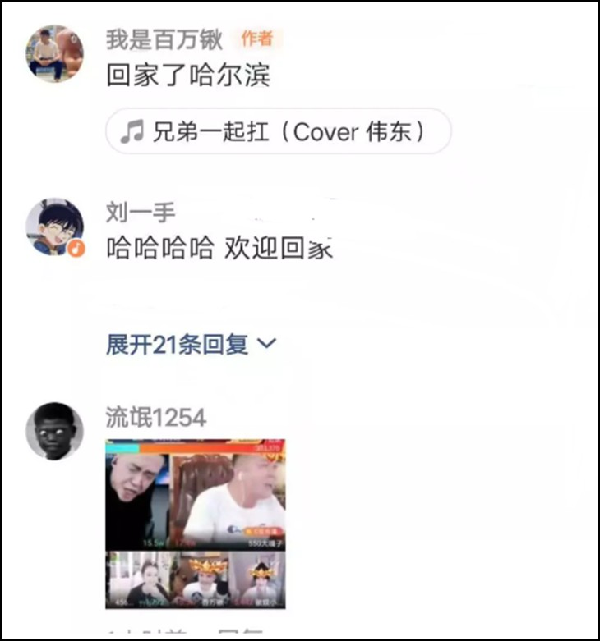Open username 我是百万锹's profile
The width and height of the screenshot is (600, 641).
click(165, 39)
